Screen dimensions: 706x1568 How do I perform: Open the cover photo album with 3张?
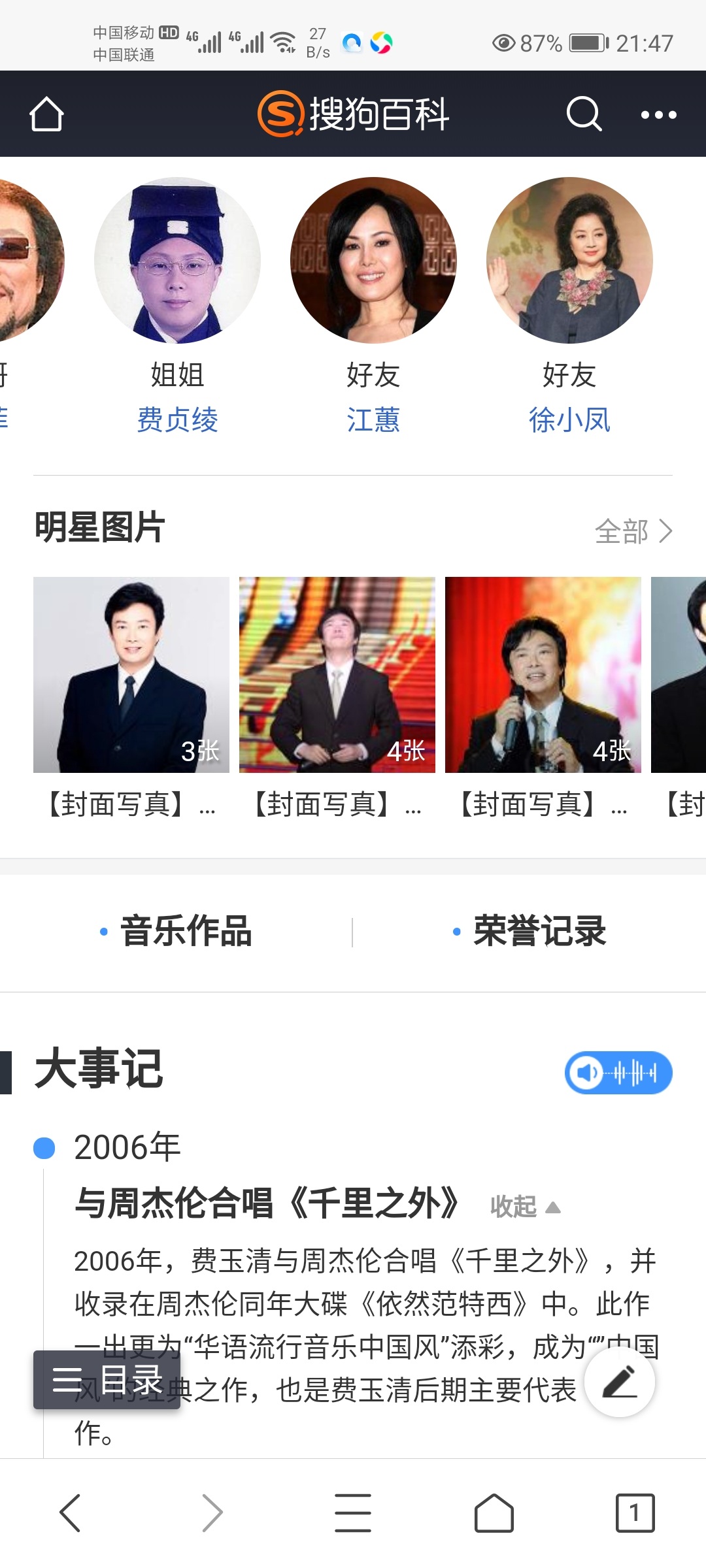tap(131, 675)
